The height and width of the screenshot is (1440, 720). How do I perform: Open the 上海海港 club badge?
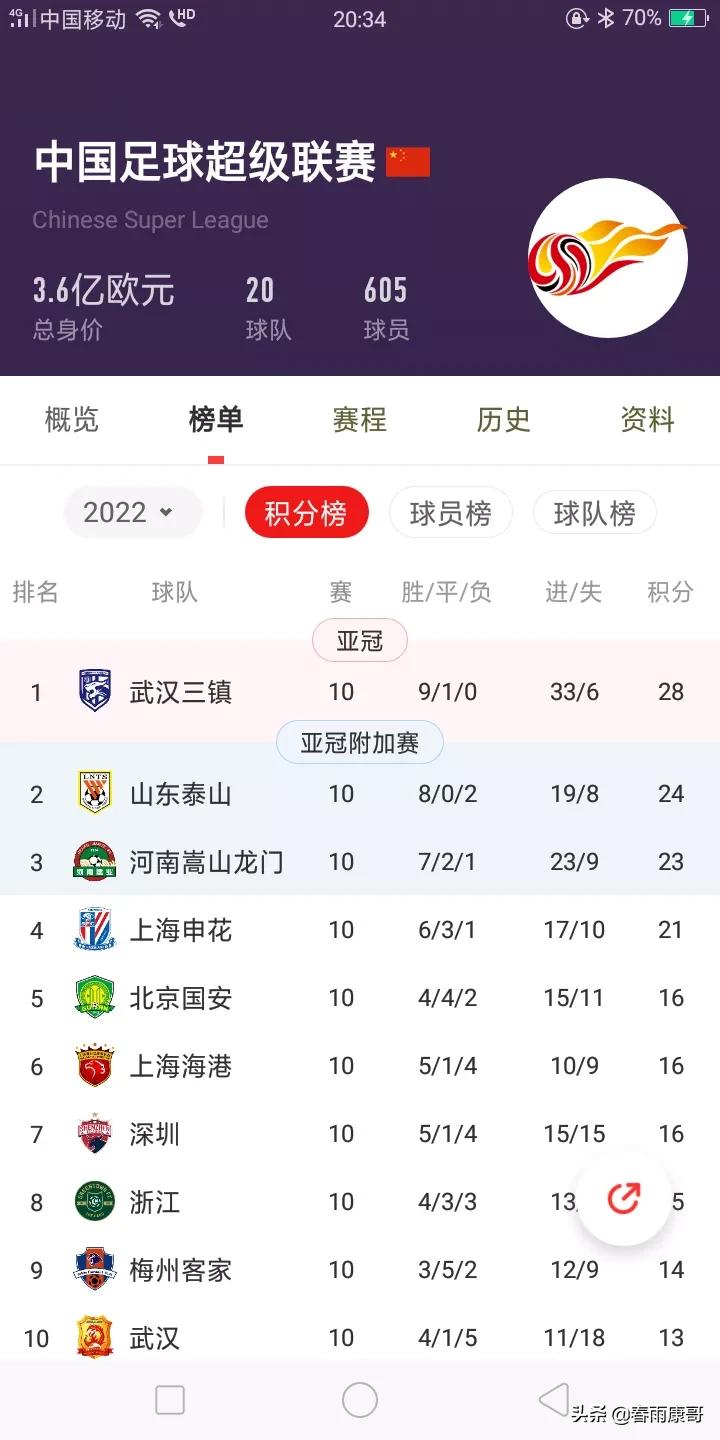coord(94,1065)
